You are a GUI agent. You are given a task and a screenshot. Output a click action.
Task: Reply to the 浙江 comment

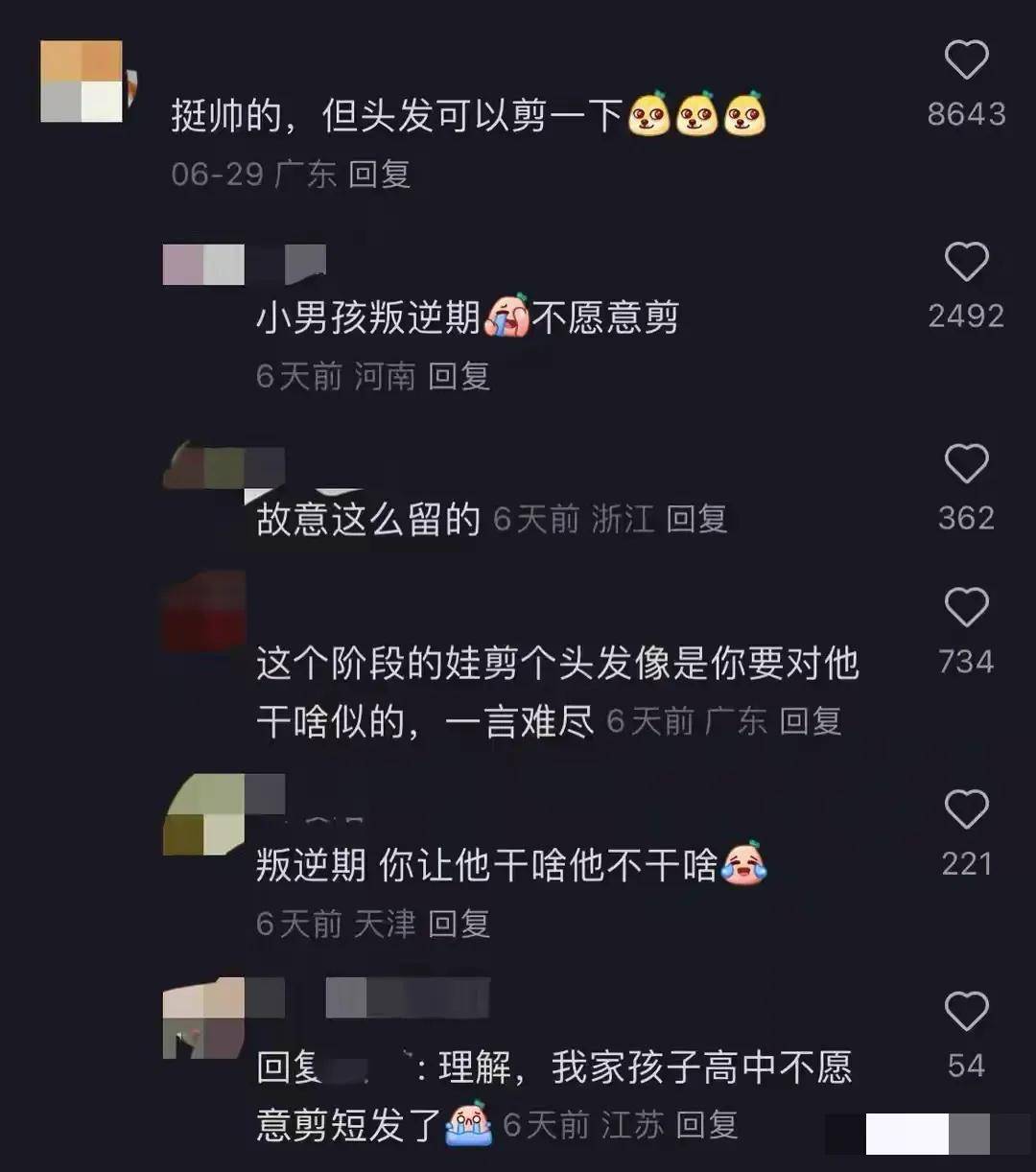(696, 520)
